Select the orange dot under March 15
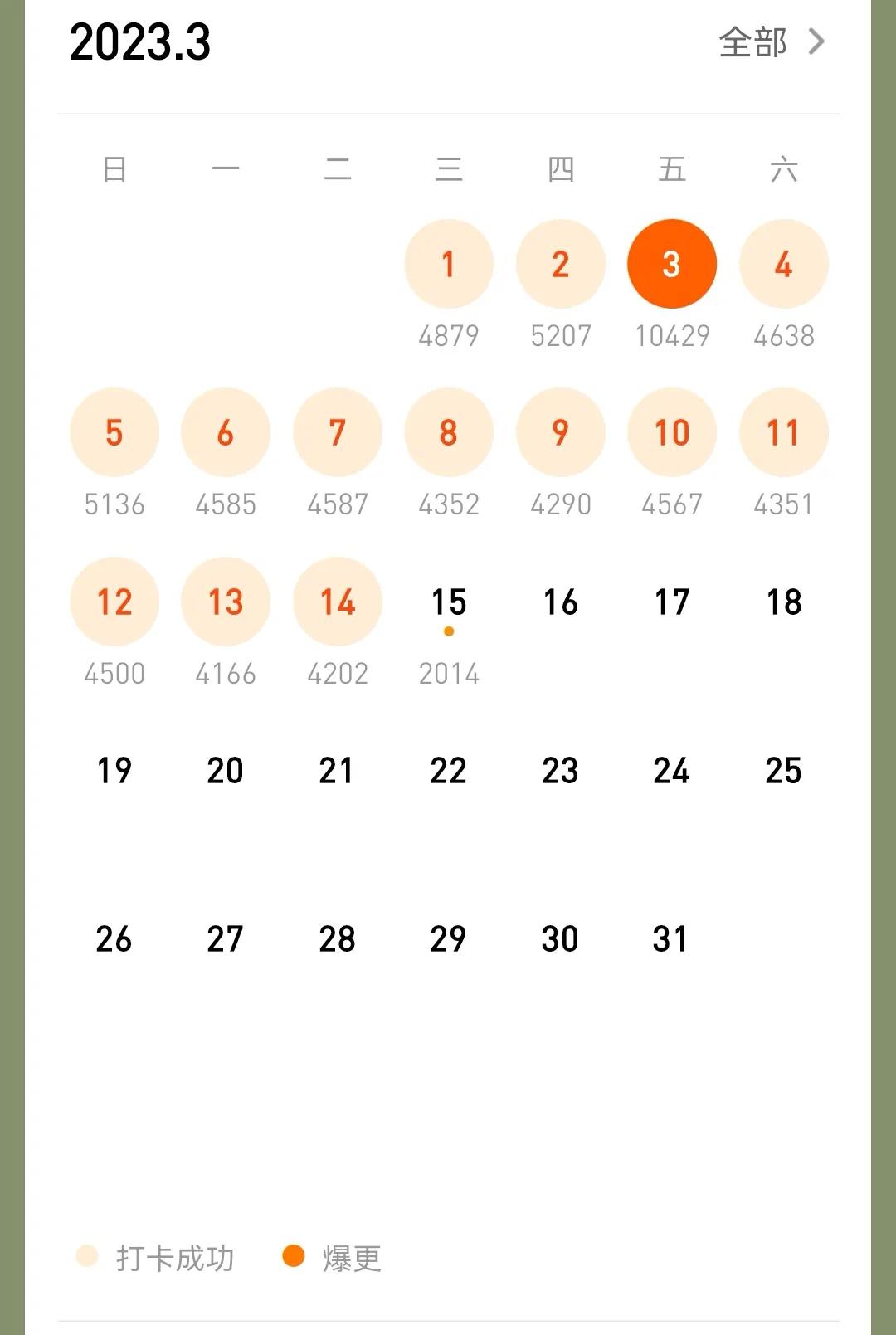The width and height of the screenshot is (896, 1335). [448, 631]
